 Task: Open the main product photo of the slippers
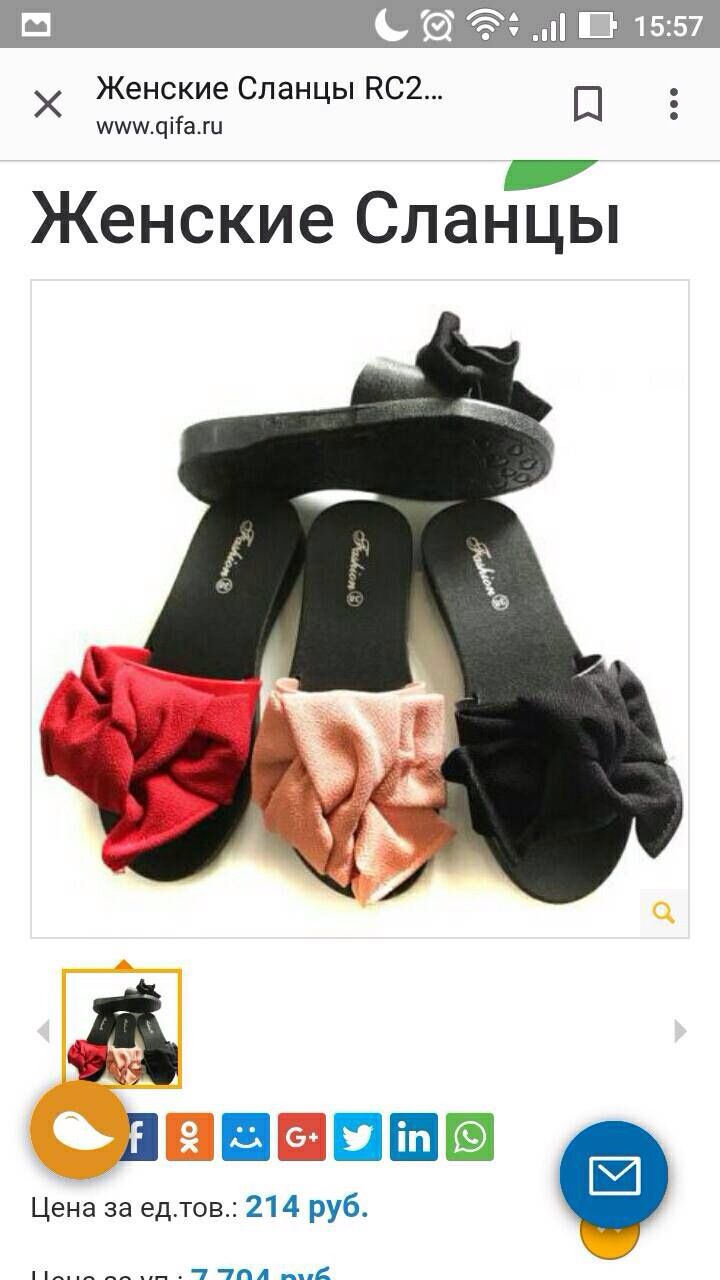[x=360, y=608]
